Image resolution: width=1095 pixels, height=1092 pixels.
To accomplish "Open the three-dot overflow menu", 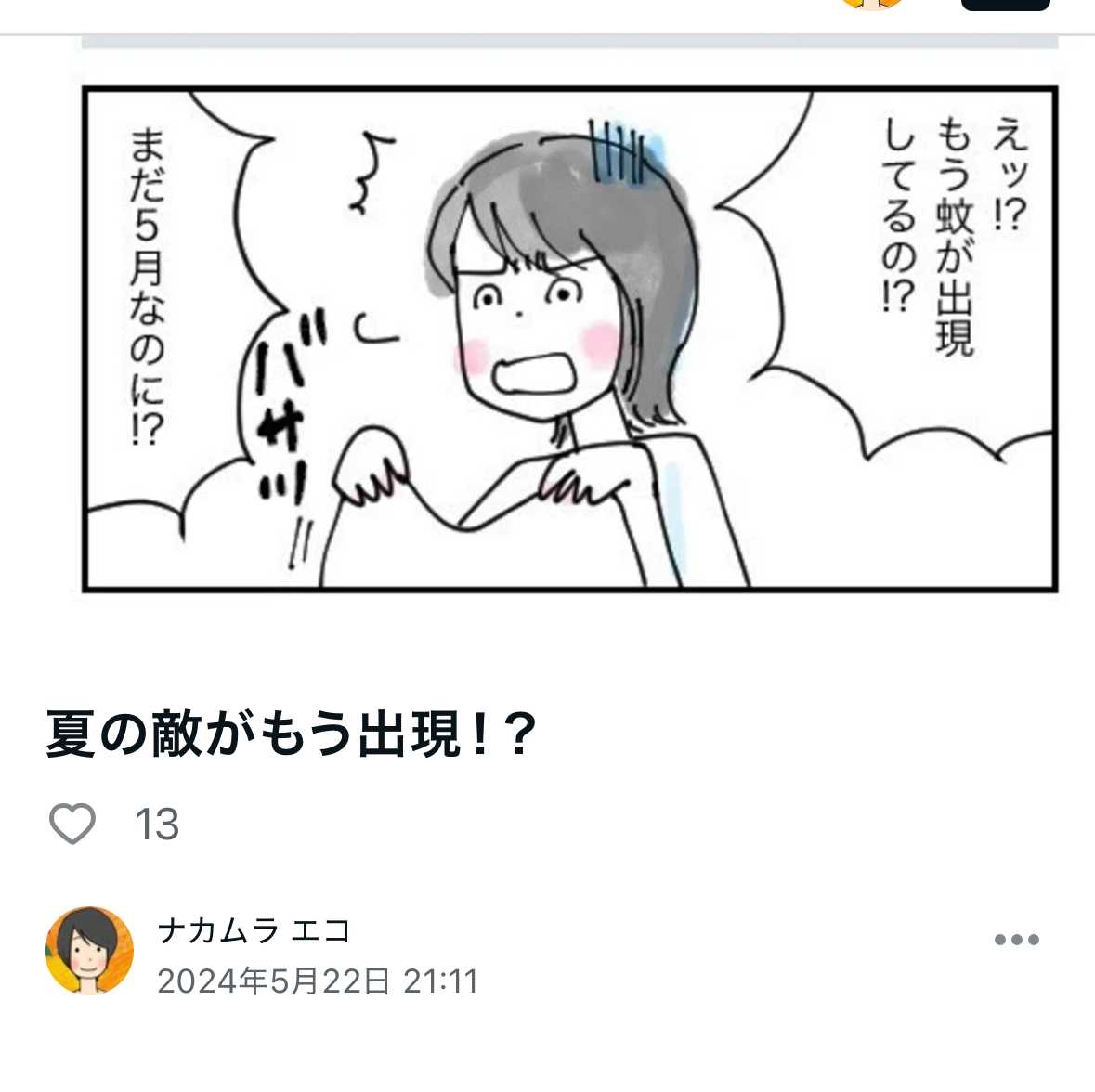I will (1016, 940).
